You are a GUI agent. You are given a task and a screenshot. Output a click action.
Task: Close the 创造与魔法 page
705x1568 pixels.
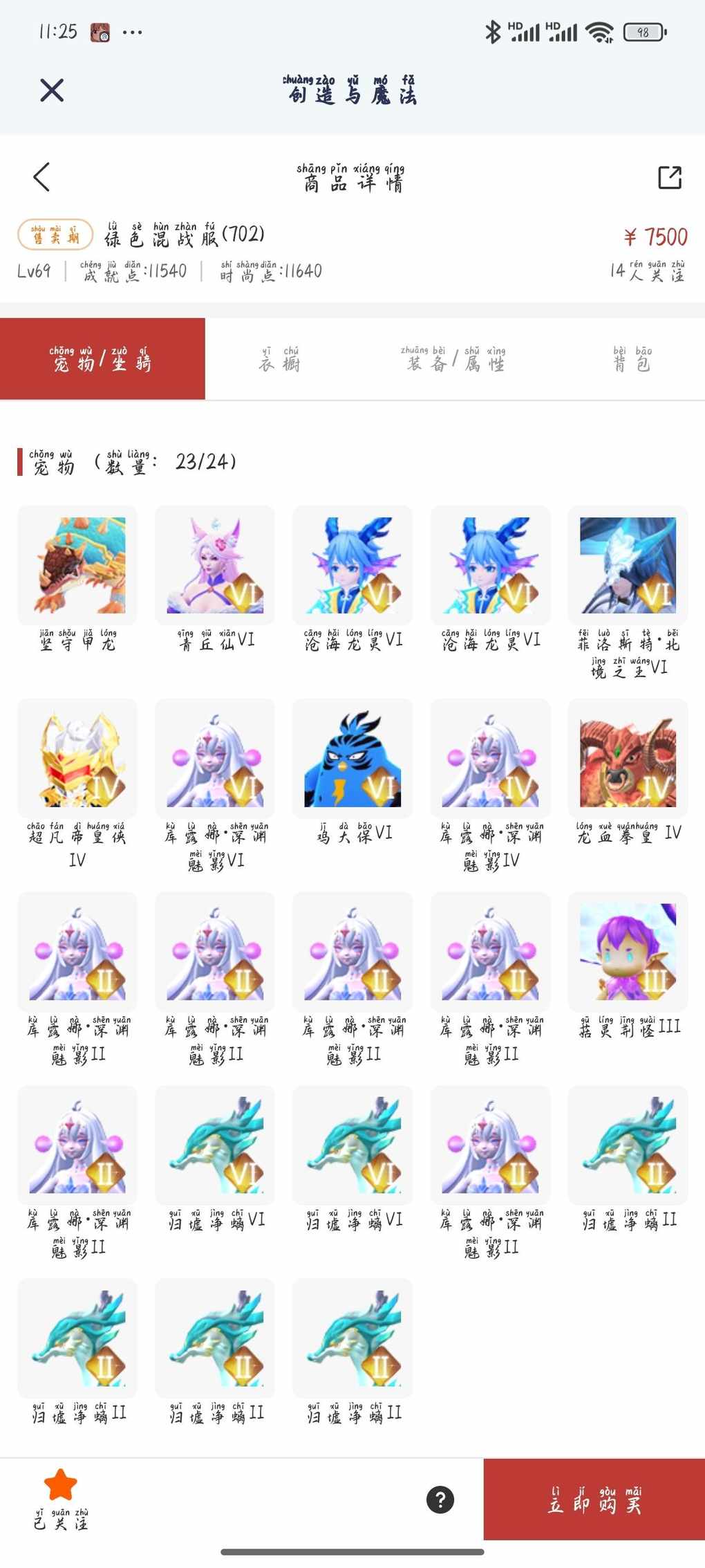click(x=52, y=91)
